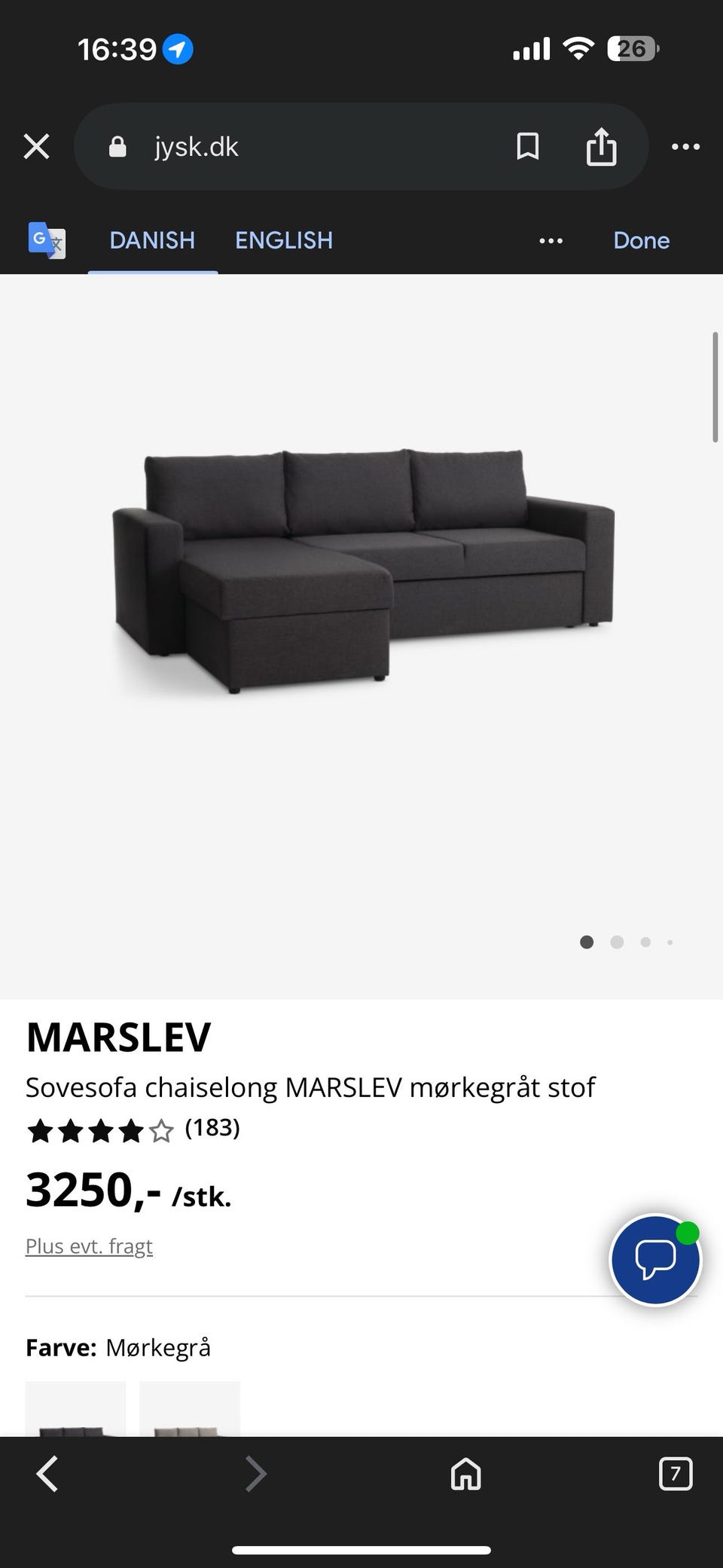This screenshot has width=723, height=1568.
Task: Switch translation to the Danish tab
Action: pyautogui.click(x=152, y=240)
